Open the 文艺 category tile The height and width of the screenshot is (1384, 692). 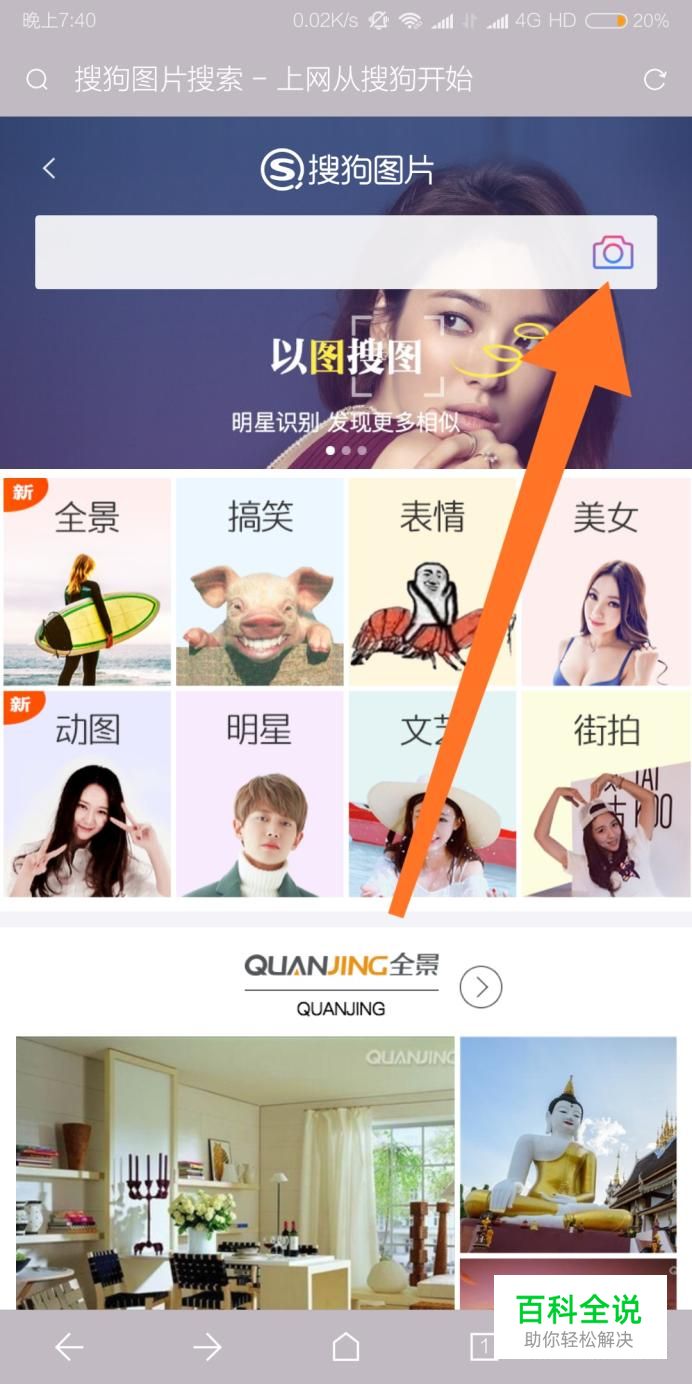[432, 793]
